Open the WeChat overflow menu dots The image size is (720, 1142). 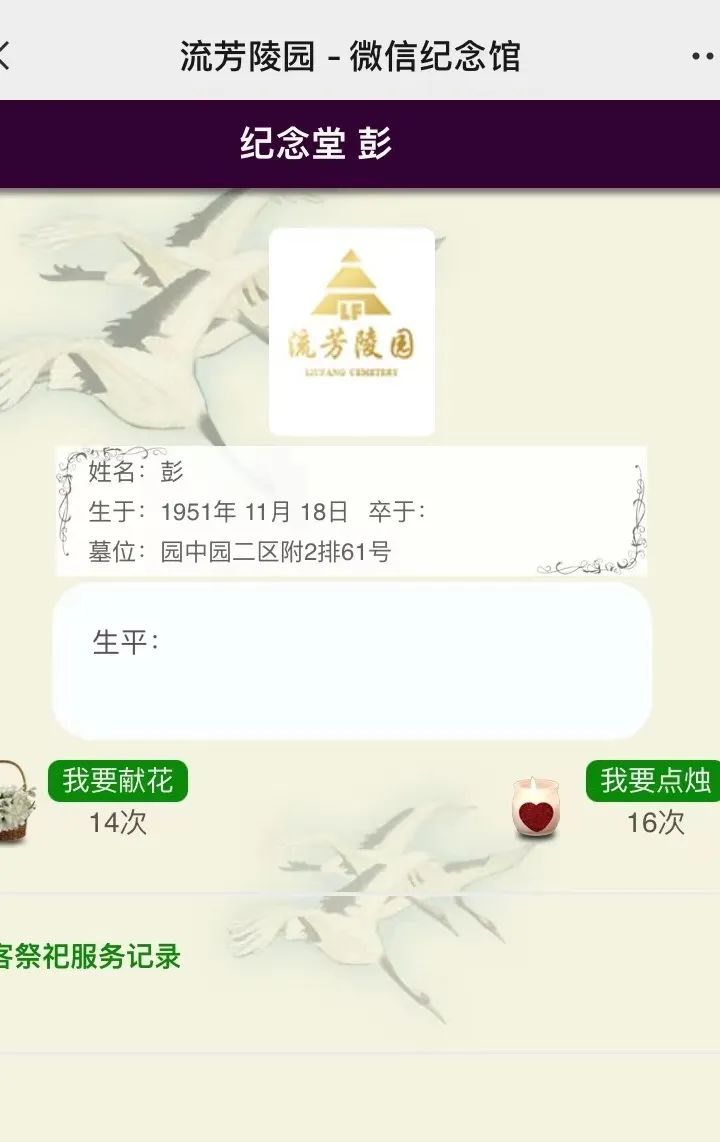704,57
